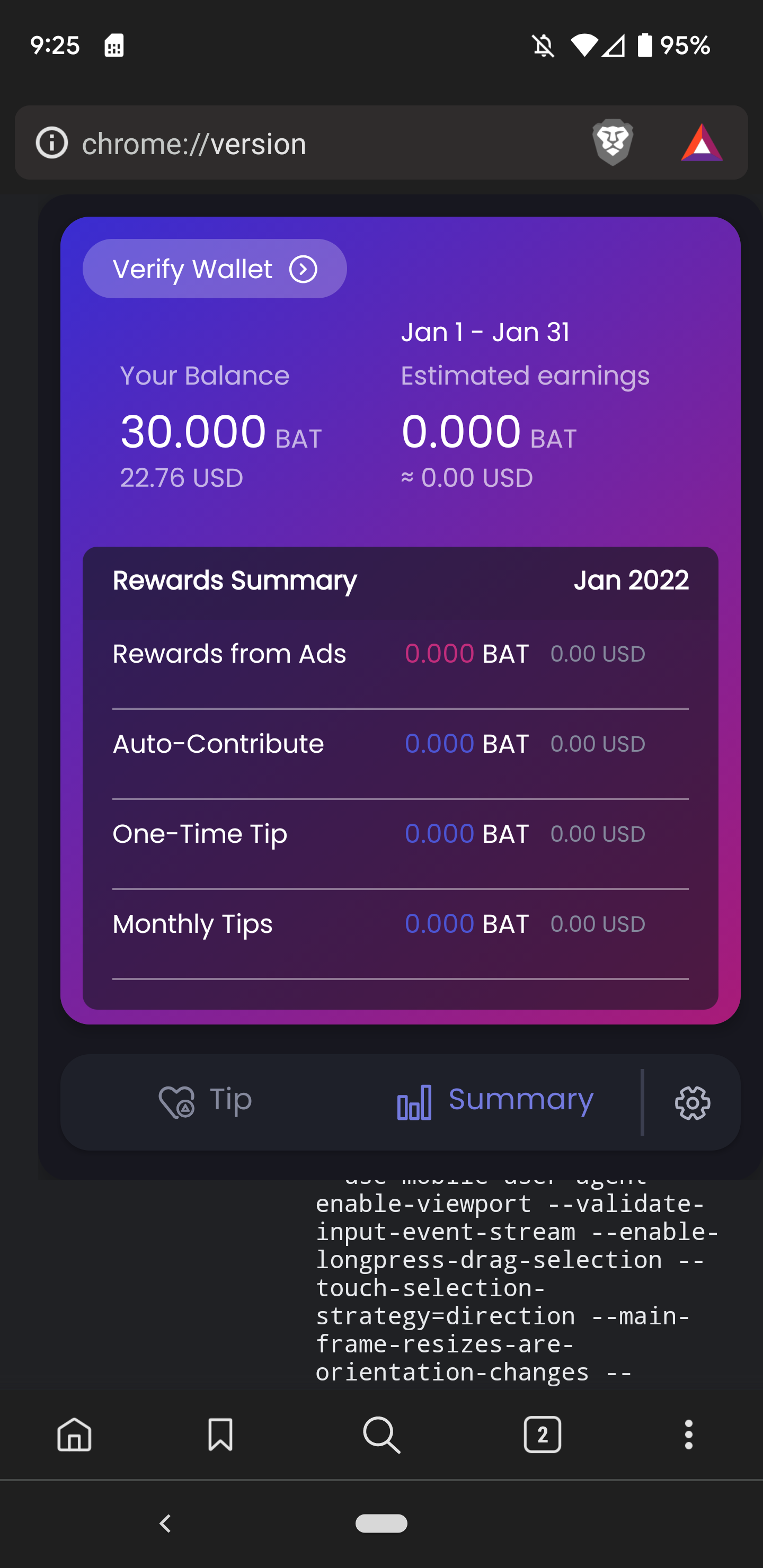The image size is (763, 1568).
Task: Open the three-dot browser menu
Action: 688,1435
